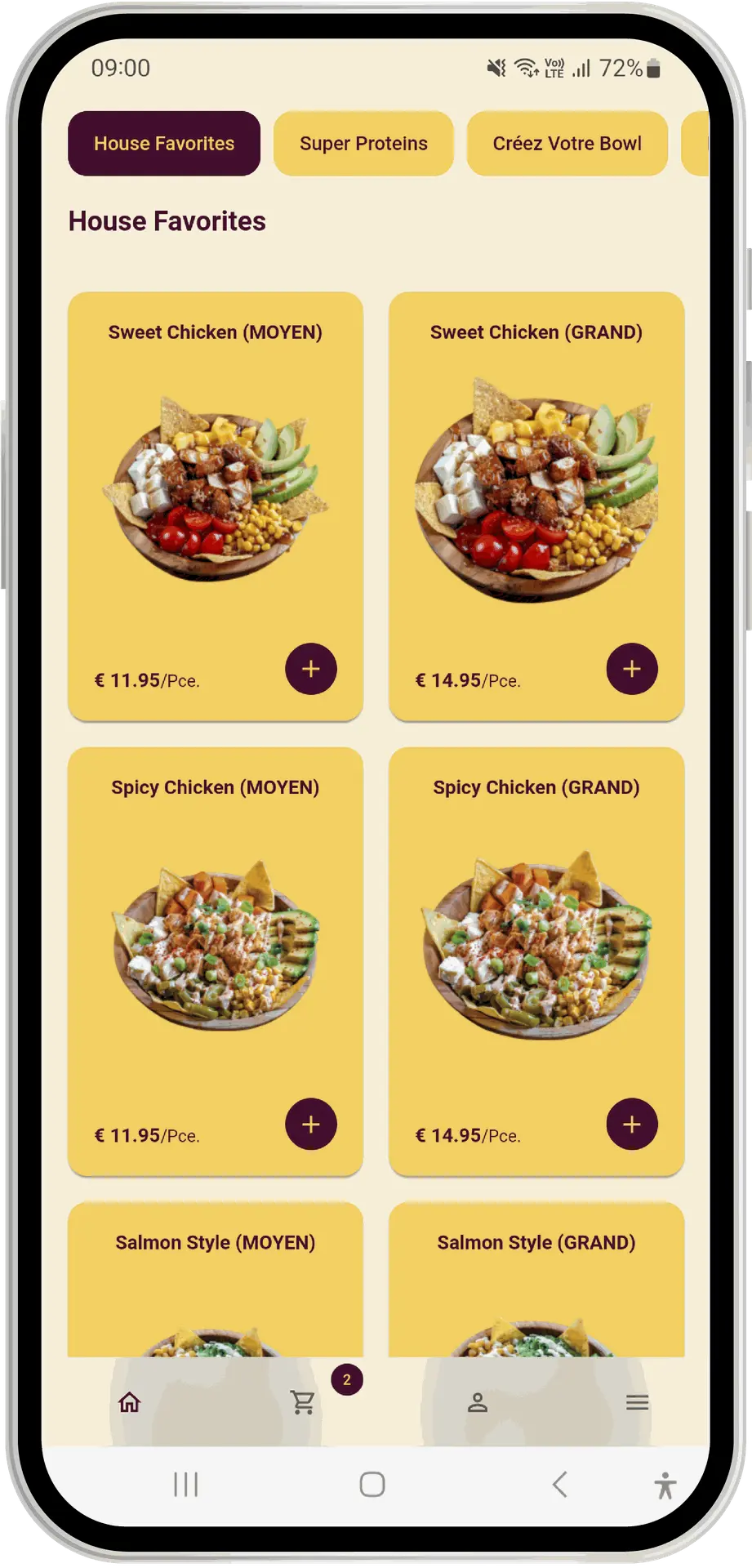Image resolution: width=752 pixels, height=1568 pixels.
Task: Open the shopping cart
Action: 304,1402
